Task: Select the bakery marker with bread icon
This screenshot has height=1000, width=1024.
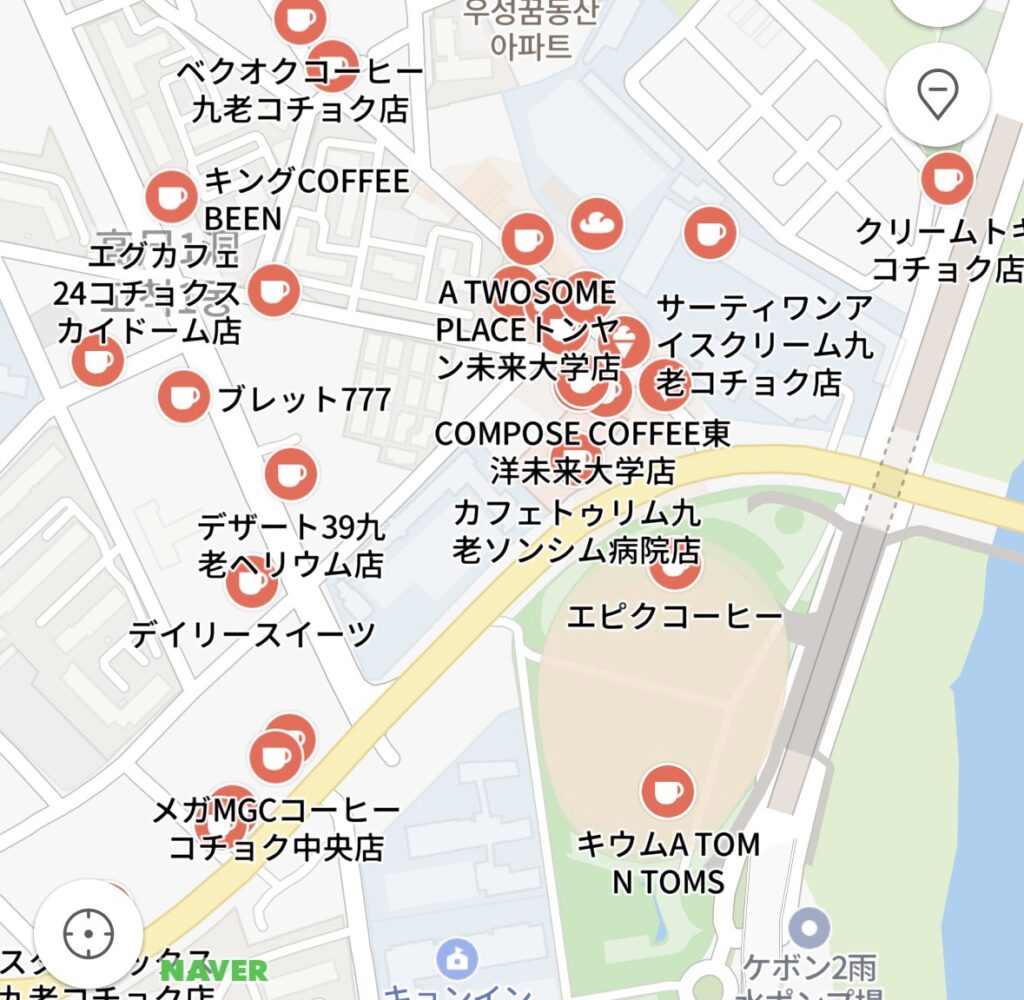Action: 597,224
